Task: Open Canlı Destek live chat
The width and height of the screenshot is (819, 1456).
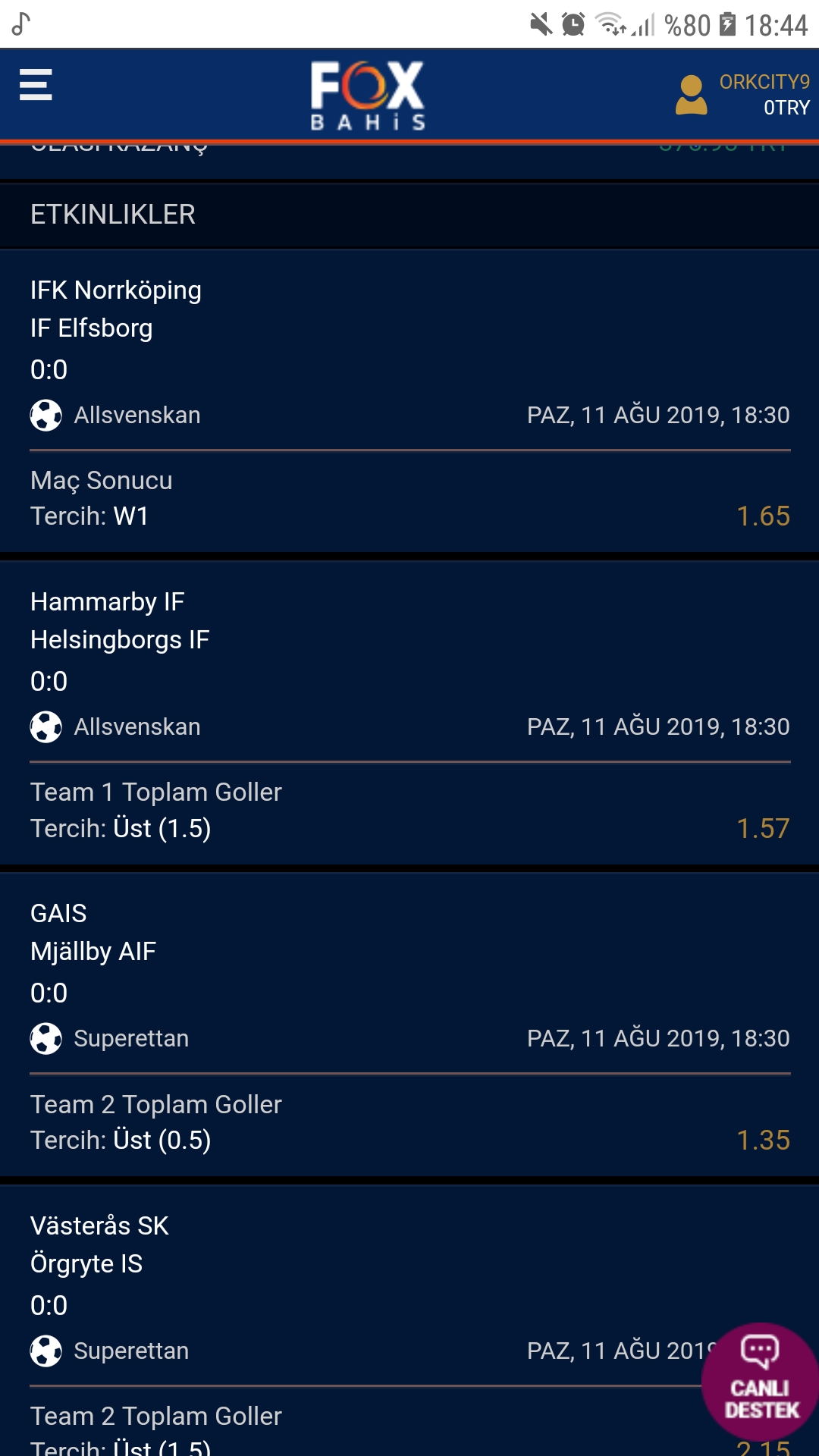Action: pos(760,1381)
